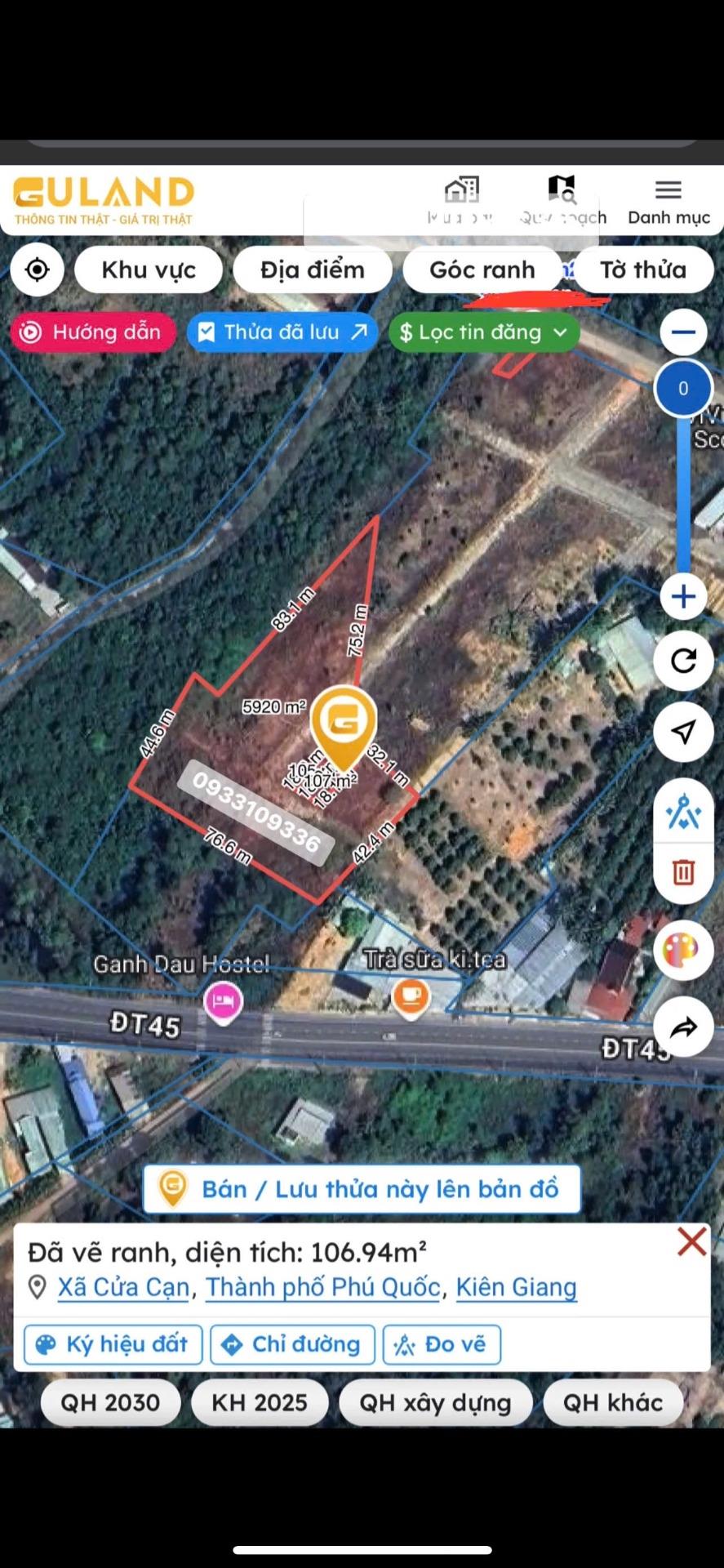Tap Bán / Lưu thửa này lên bản đồ

pos(362,1189)
